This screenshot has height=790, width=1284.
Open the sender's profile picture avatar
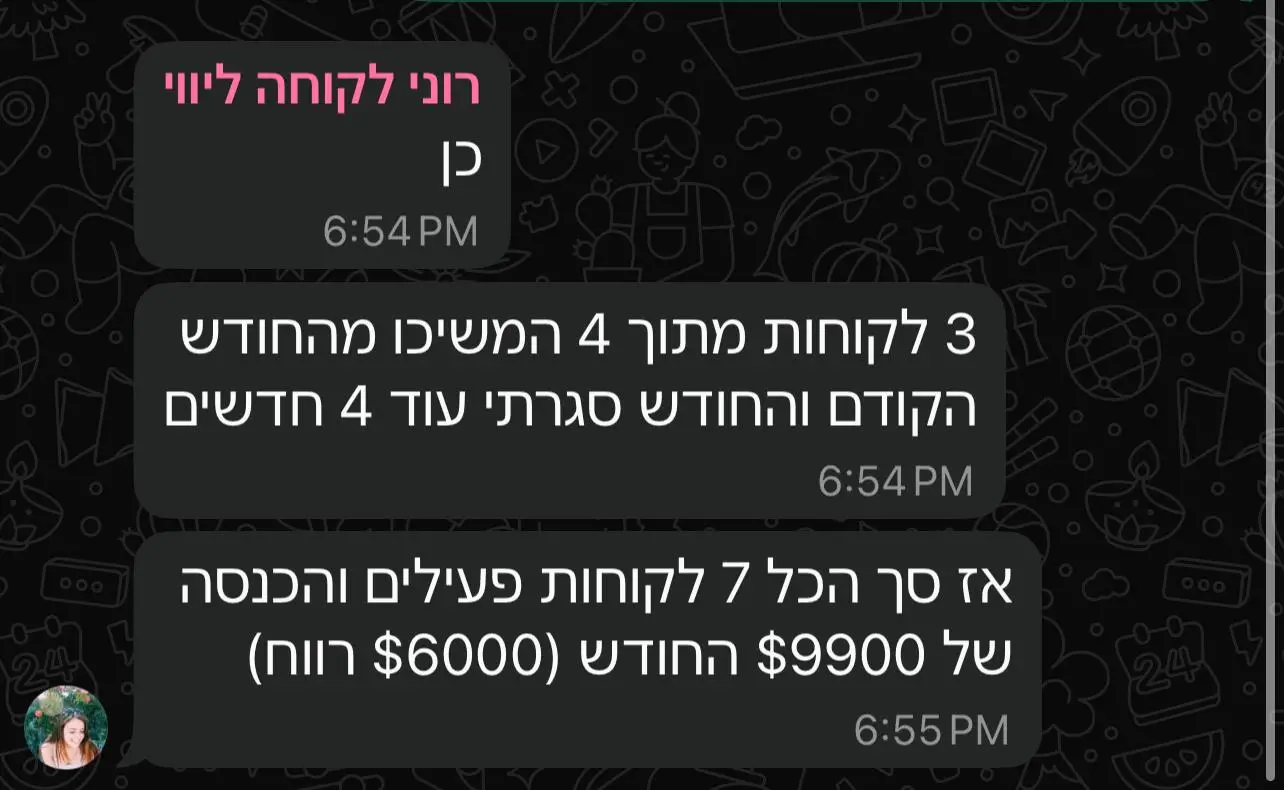pos(66,727)
